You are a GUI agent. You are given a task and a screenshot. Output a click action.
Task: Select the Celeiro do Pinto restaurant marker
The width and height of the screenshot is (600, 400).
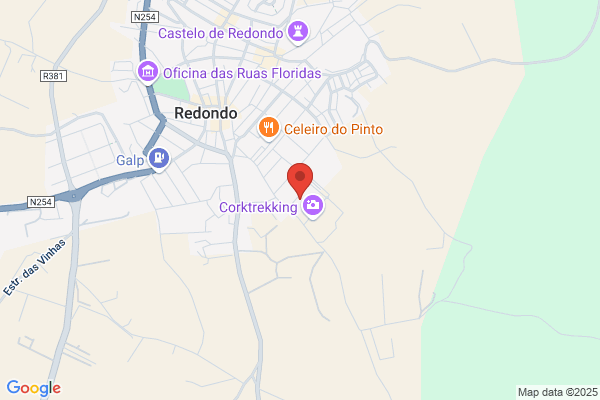pyautogui.click(x=269, y=128)
